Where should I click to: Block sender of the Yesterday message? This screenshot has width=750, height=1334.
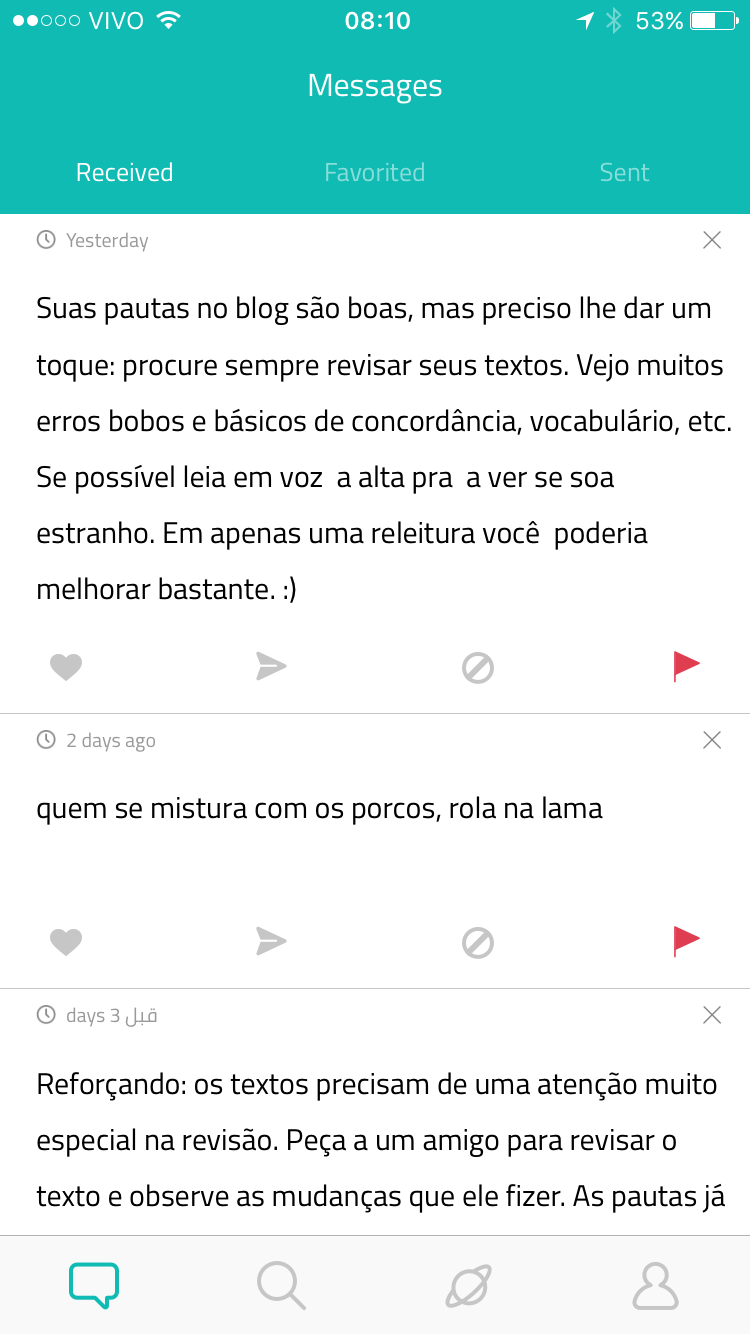[478, 667]
